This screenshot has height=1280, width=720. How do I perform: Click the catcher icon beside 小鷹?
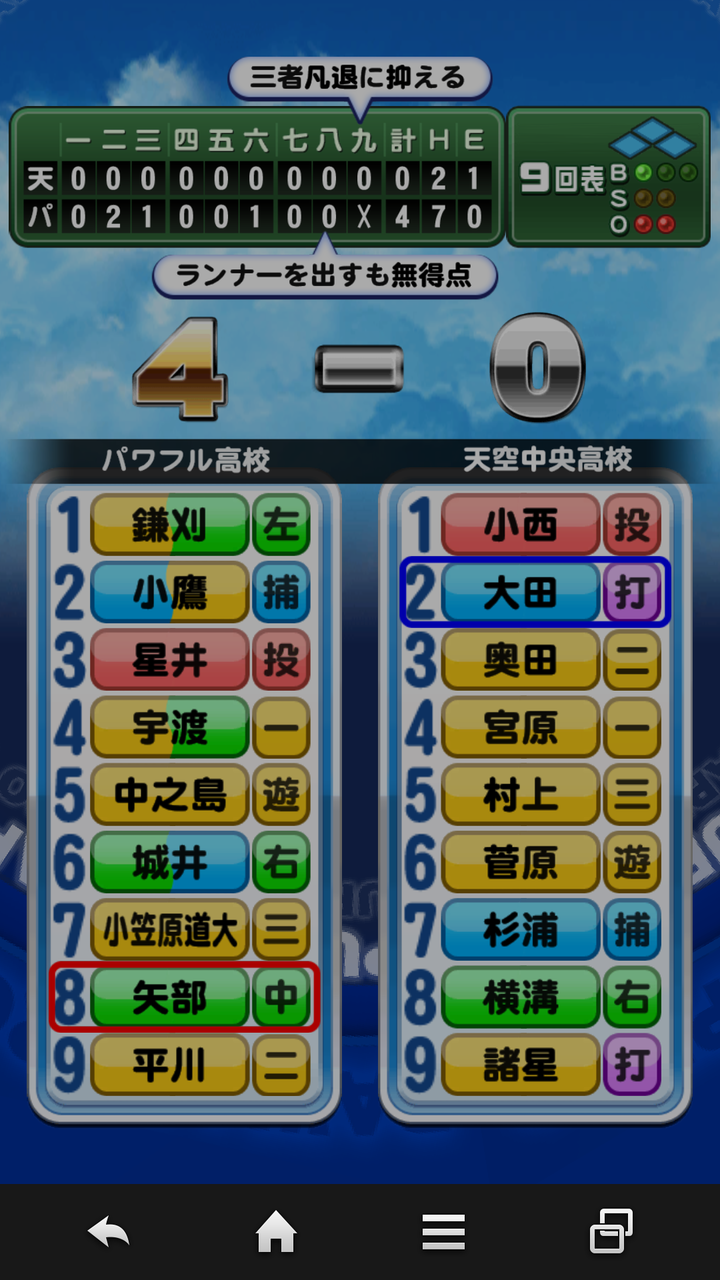click(281, 592)
